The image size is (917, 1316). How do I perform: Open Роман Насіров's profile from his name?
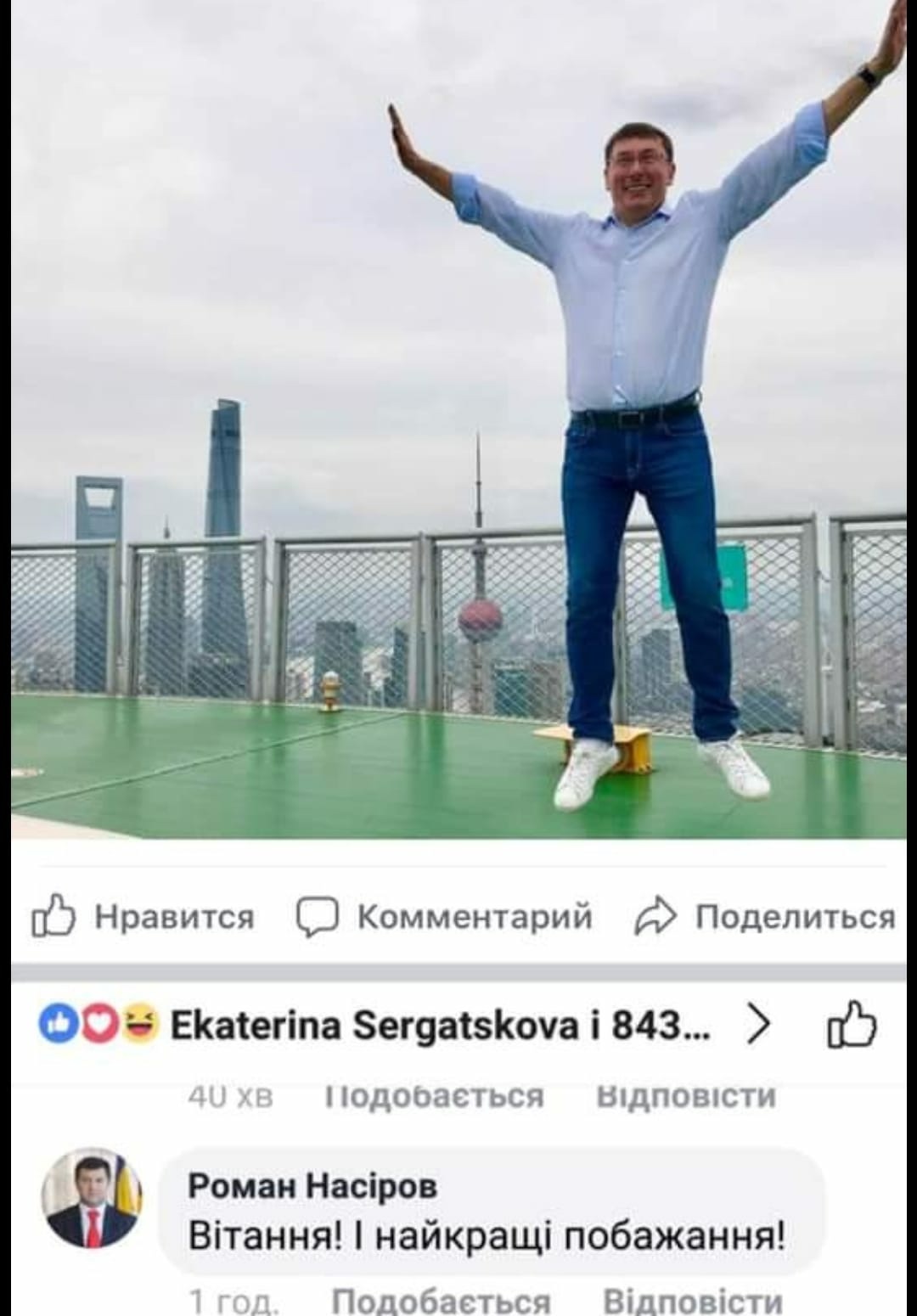pyautogui.click(x=312, y=1185)
